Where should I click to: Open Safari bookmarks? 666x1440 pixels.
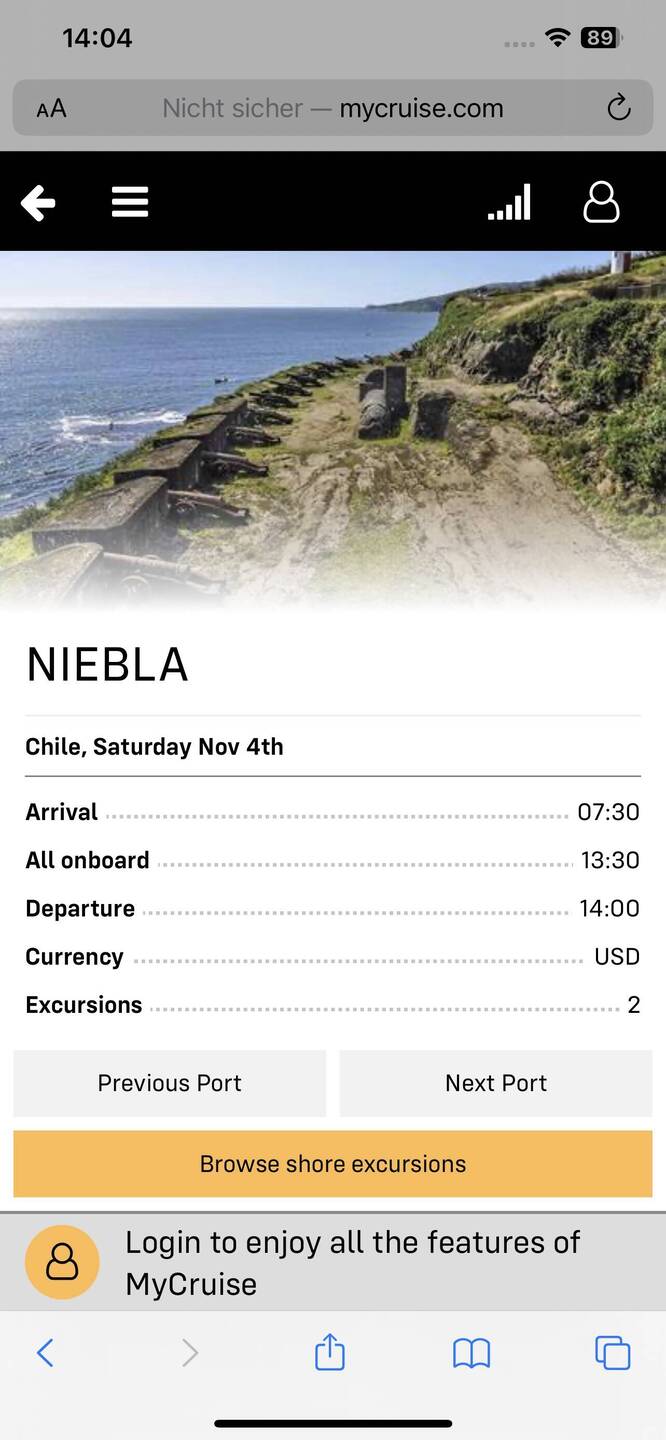tap(471, 1353)
